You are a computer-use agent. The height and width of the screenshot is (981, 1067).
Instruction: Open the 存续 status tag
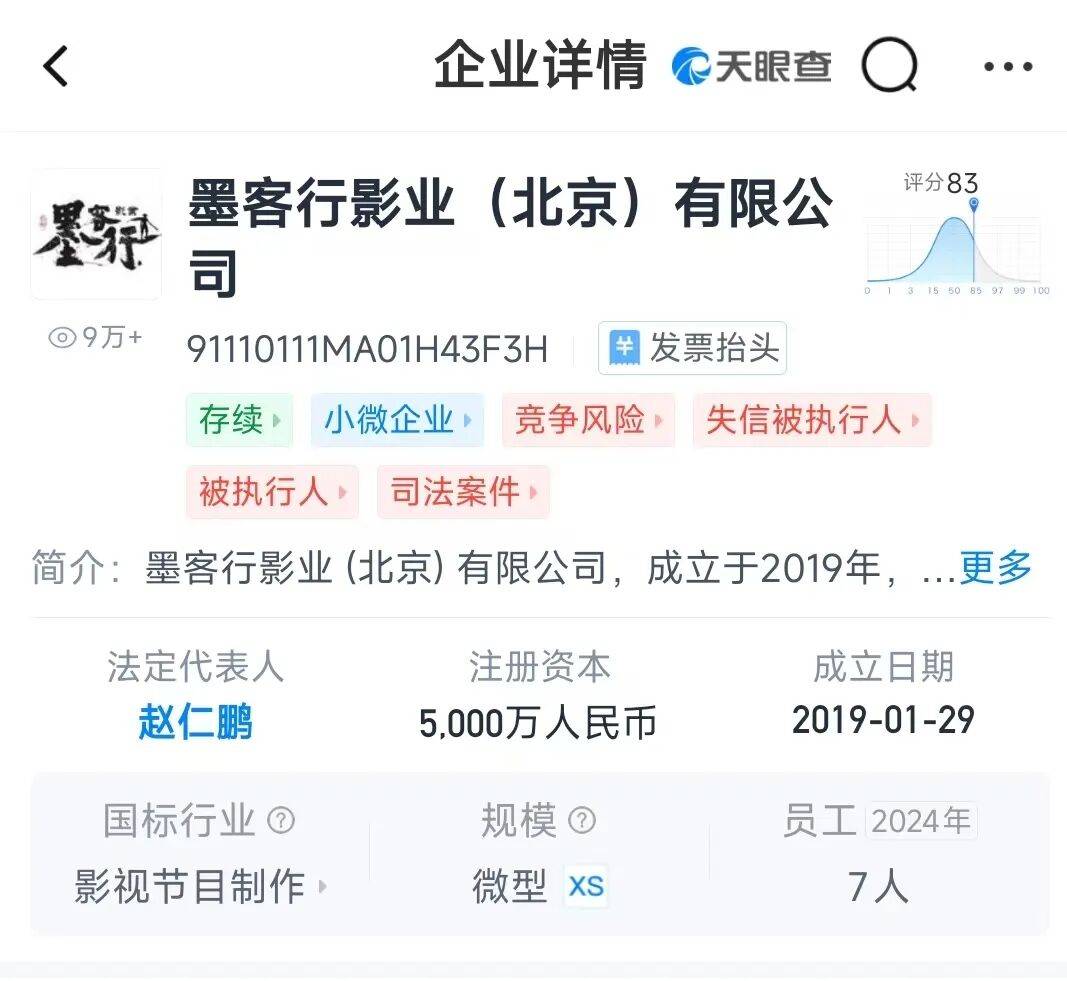[239, 420]
